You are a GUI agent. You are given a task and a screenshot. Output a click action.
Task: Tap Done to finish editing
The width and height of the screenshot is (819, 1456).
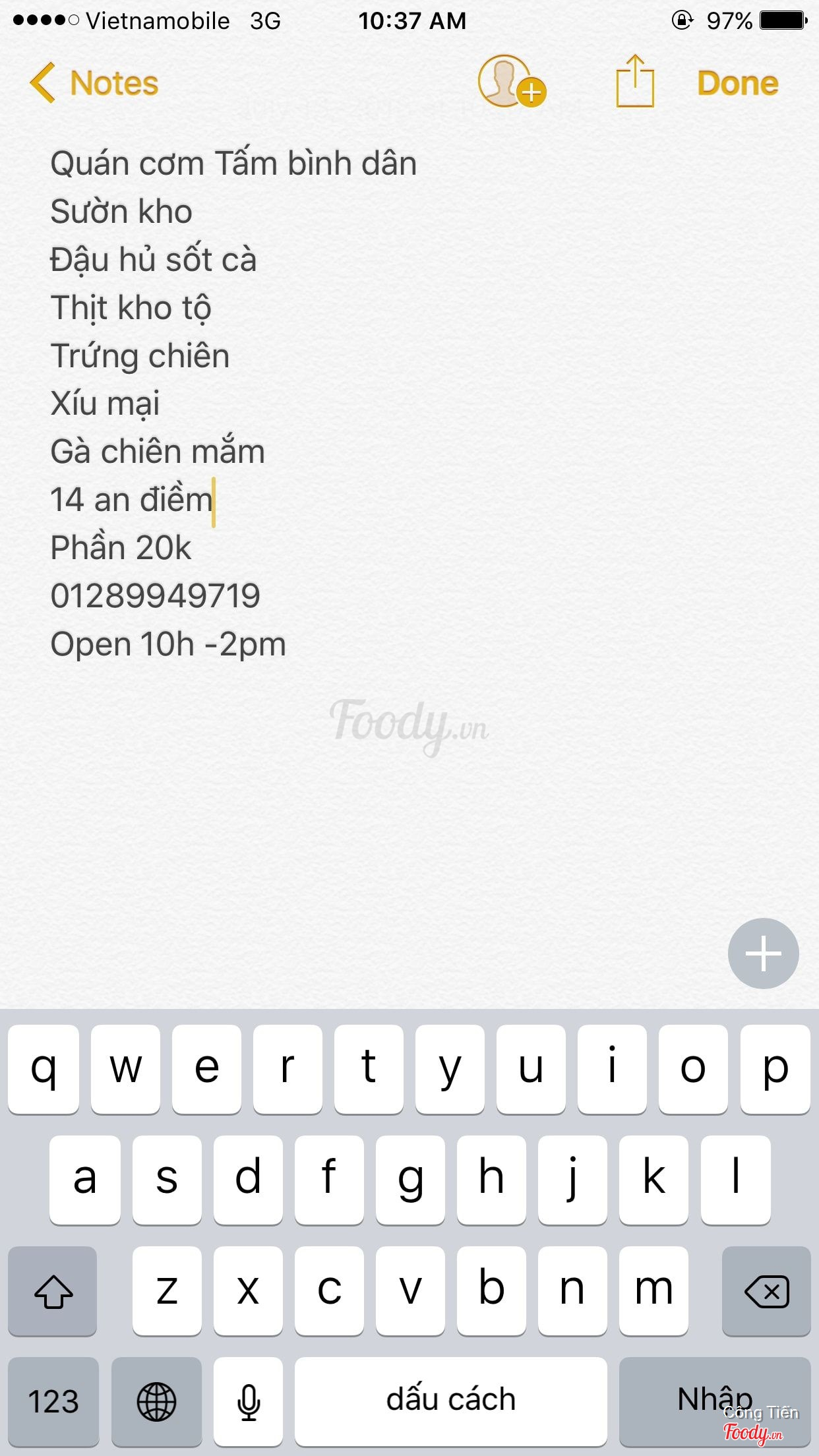pyautogui.click(x=737, y=83)
